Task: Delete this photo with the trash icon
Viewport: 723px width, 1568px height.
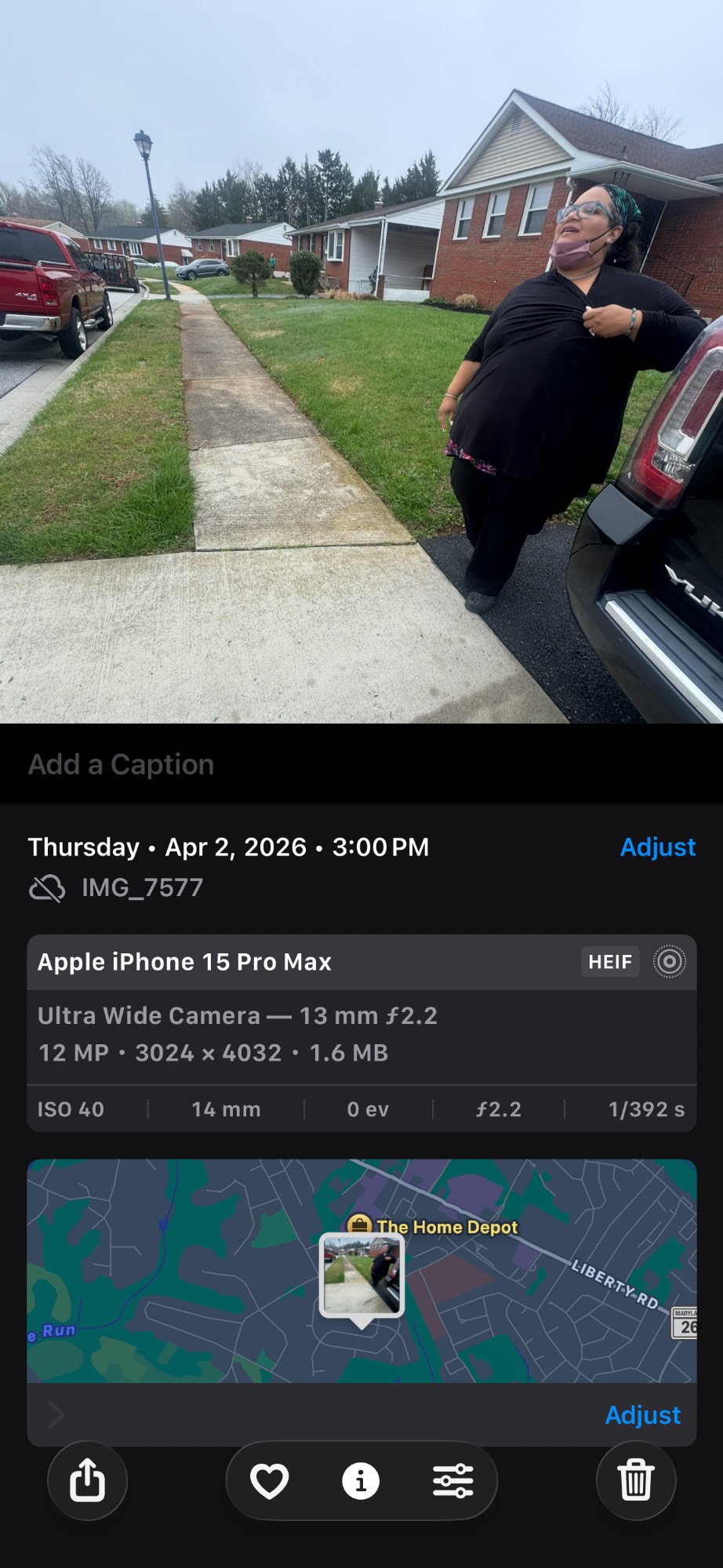Action: pos(635,1481)
